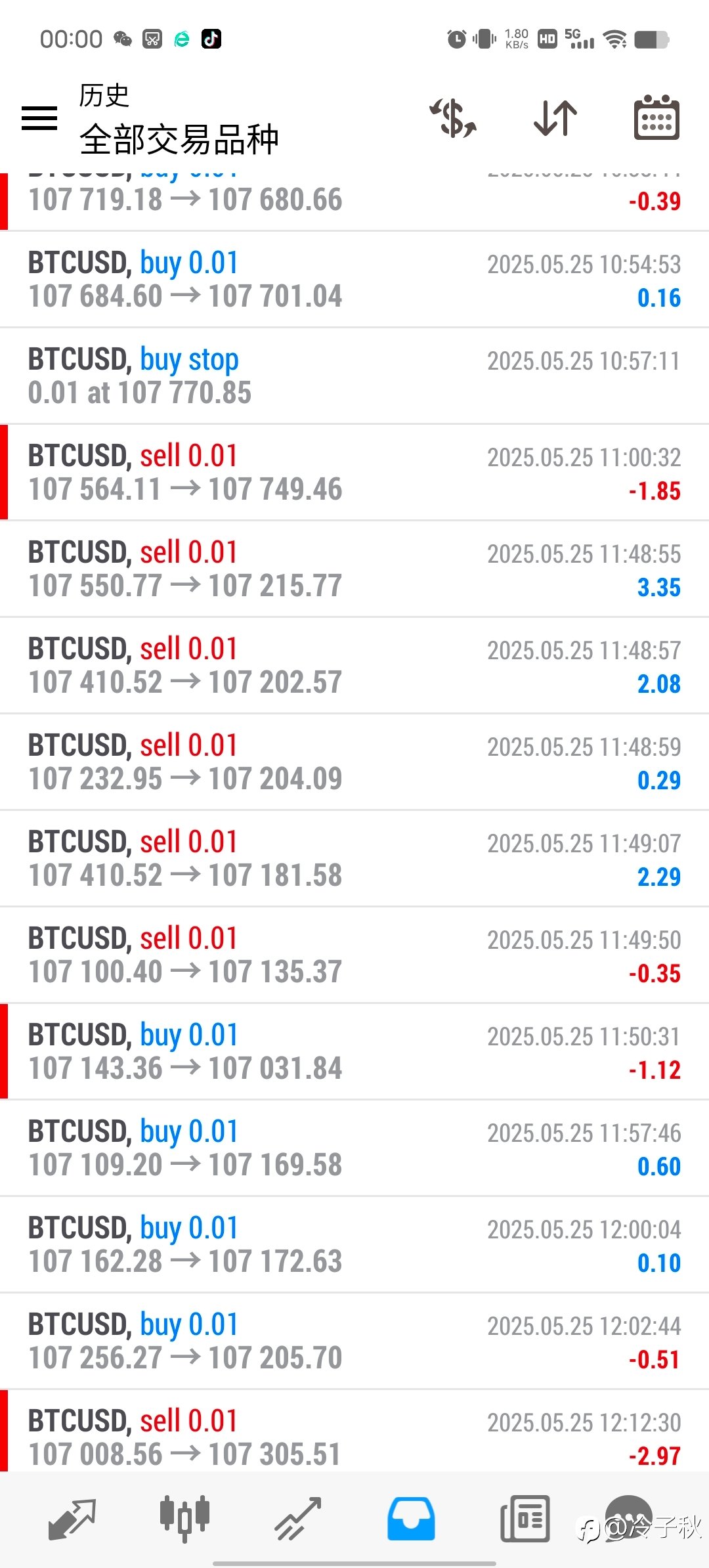The height and width of the screenshot is (1568, 709).
Task: Open the buy trade closed at 11:57:46
Action: pos(354,1148)
